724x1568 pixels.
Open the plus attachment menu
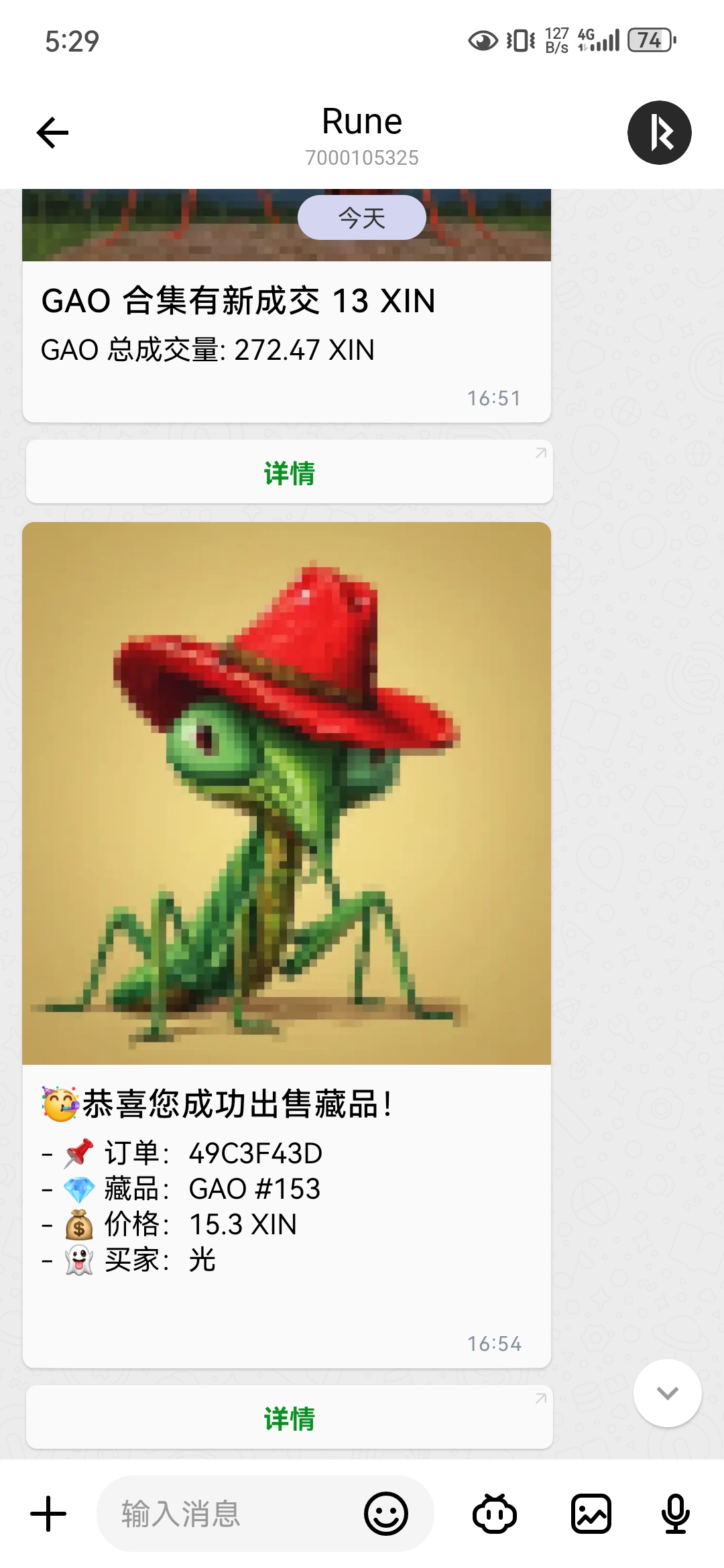(x=49, y=1514)
